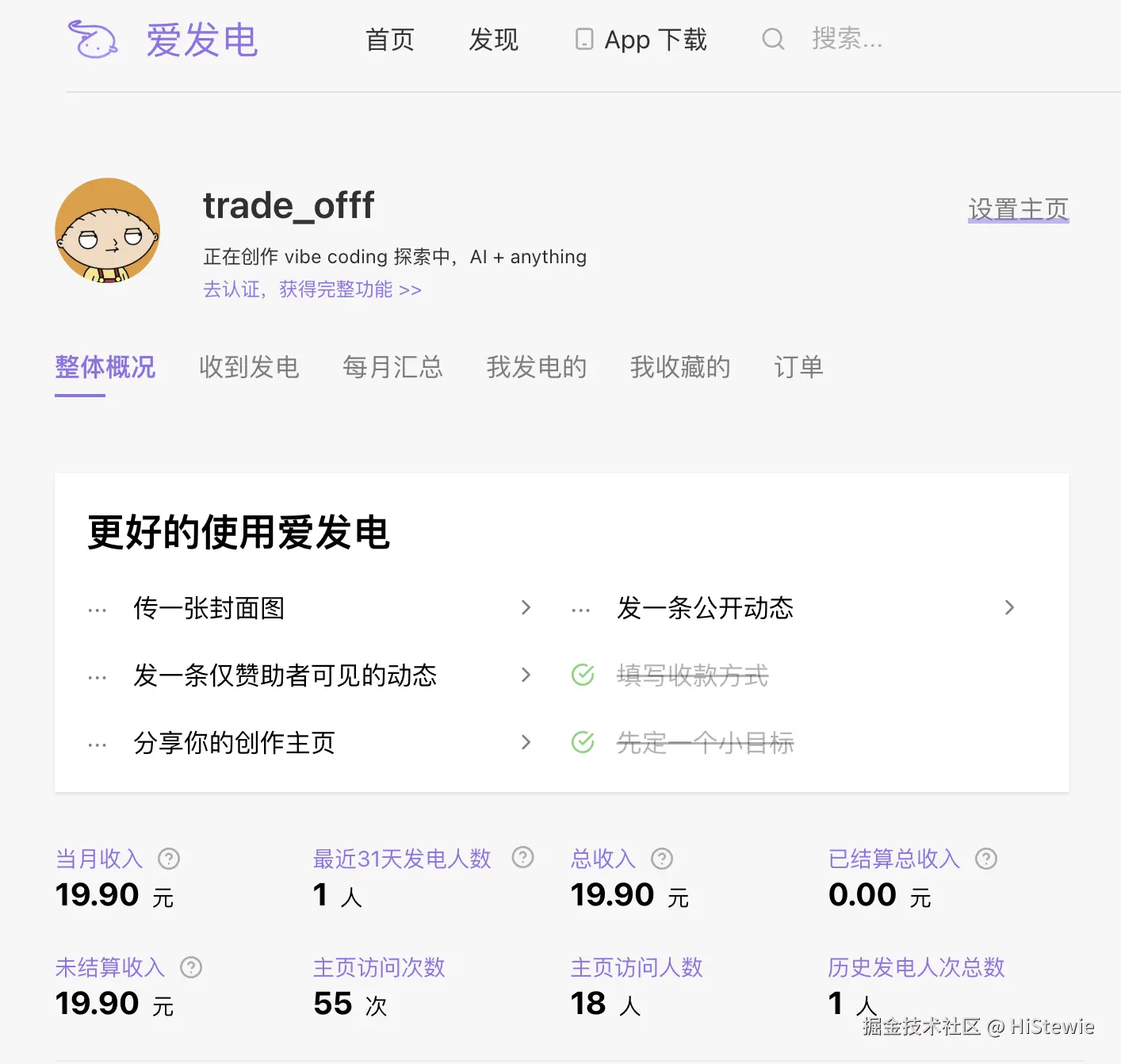The width and height of the screenshot is (1121, 1064).
Task: Open the 我发电的 tab
Action: 537,367
